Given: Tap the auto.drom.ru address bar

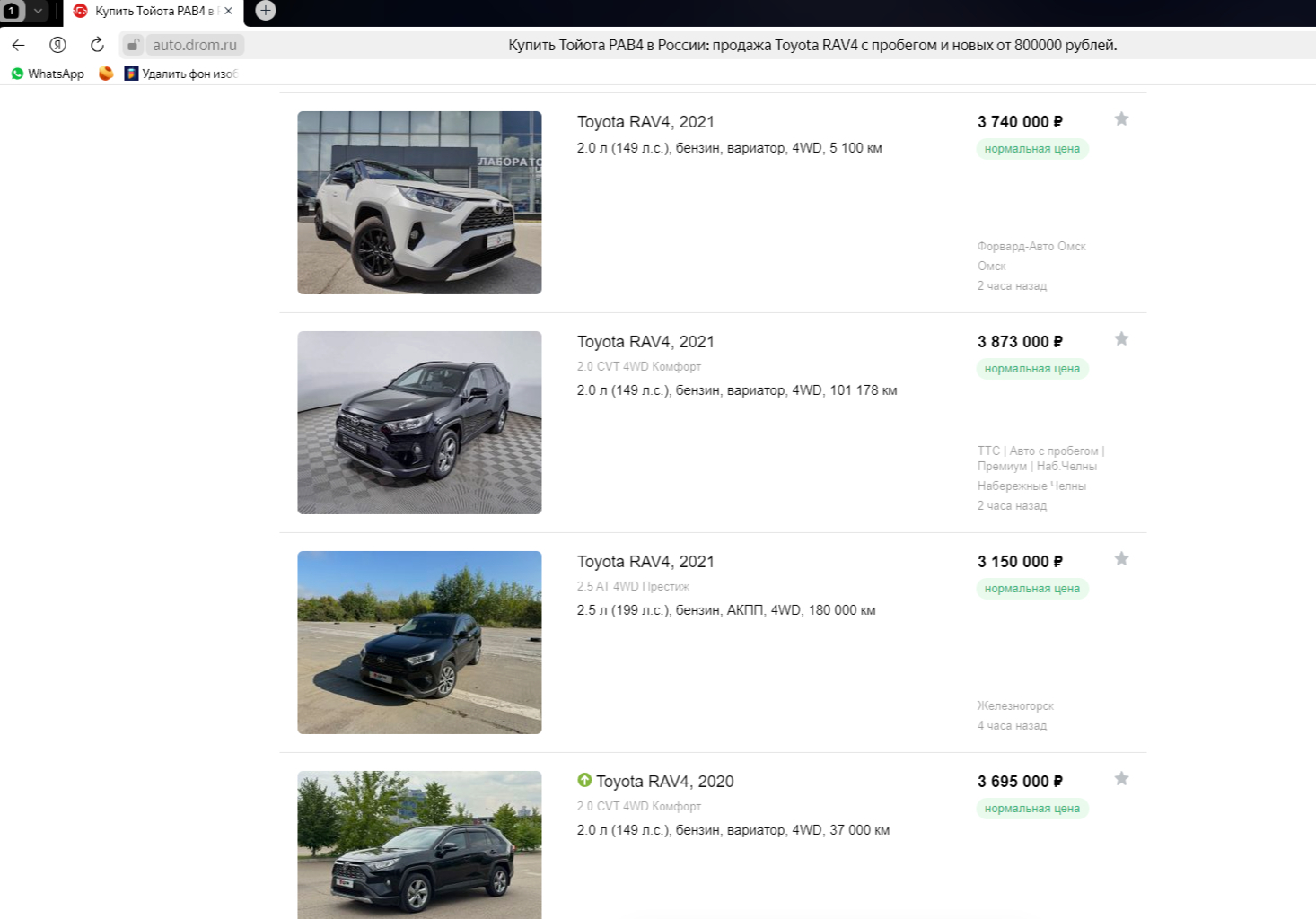Looking at the screenshot, I should tap(194, 45).
